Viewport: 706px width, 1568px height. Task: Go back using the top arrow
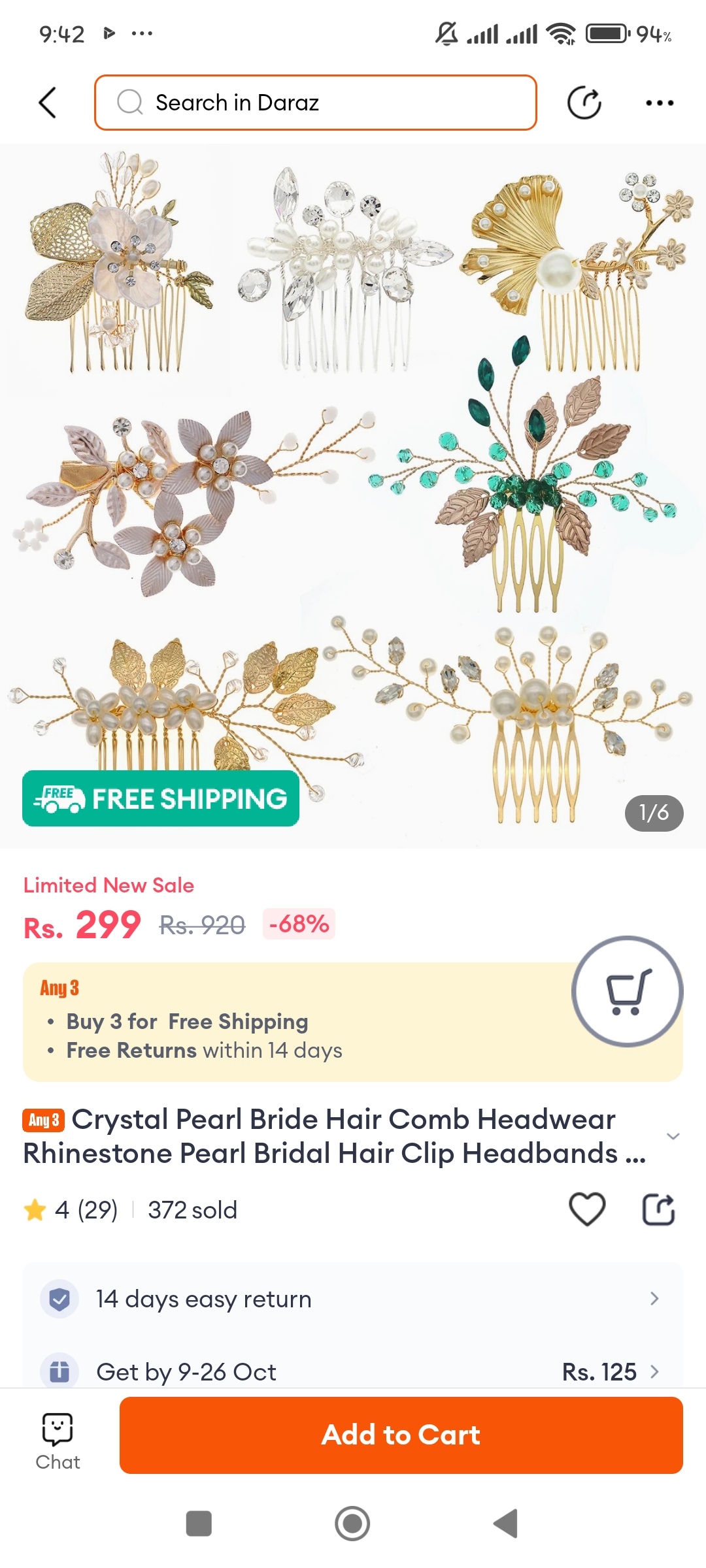[x=48, y=103]
